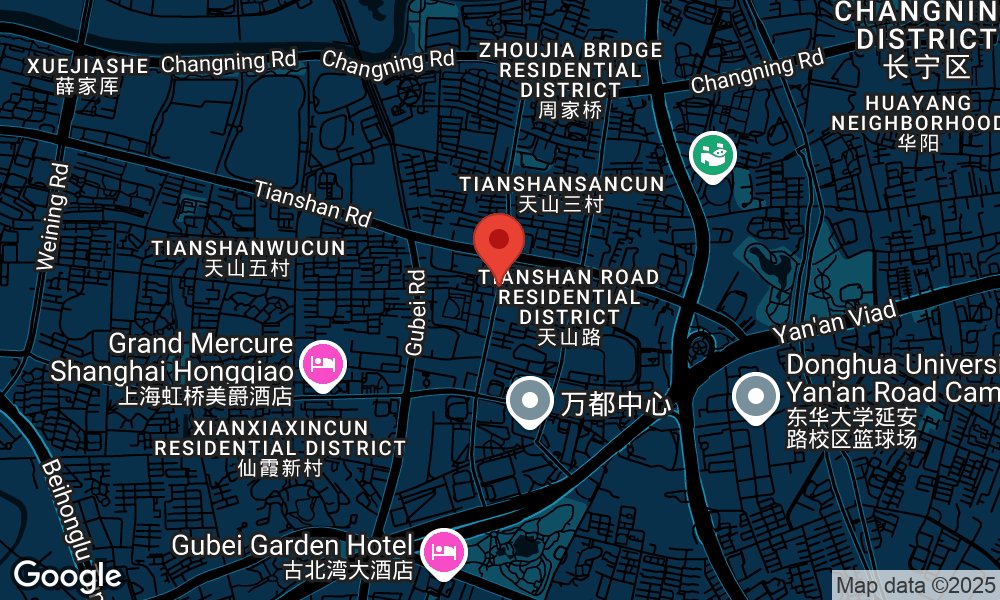Select the Gubei Garden Hotel pin

click(x=443, y=552)
